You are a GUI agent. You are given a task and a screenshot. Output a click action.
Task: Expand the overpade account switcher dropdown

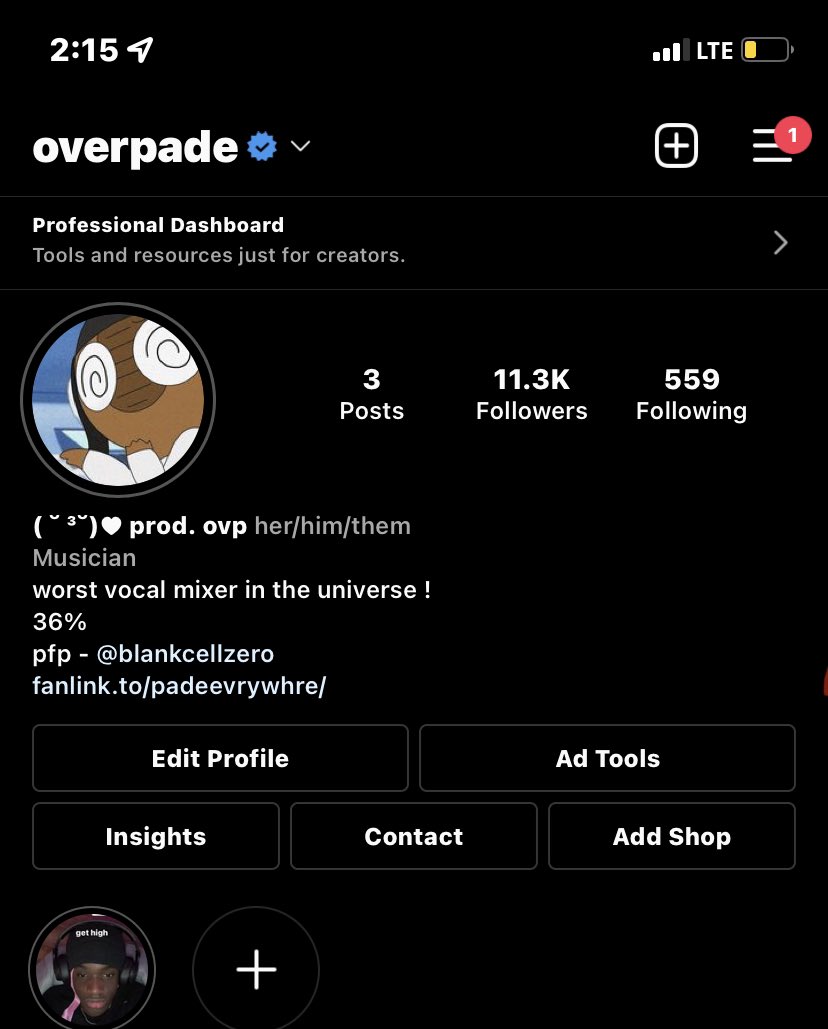(x=300, y=147)
